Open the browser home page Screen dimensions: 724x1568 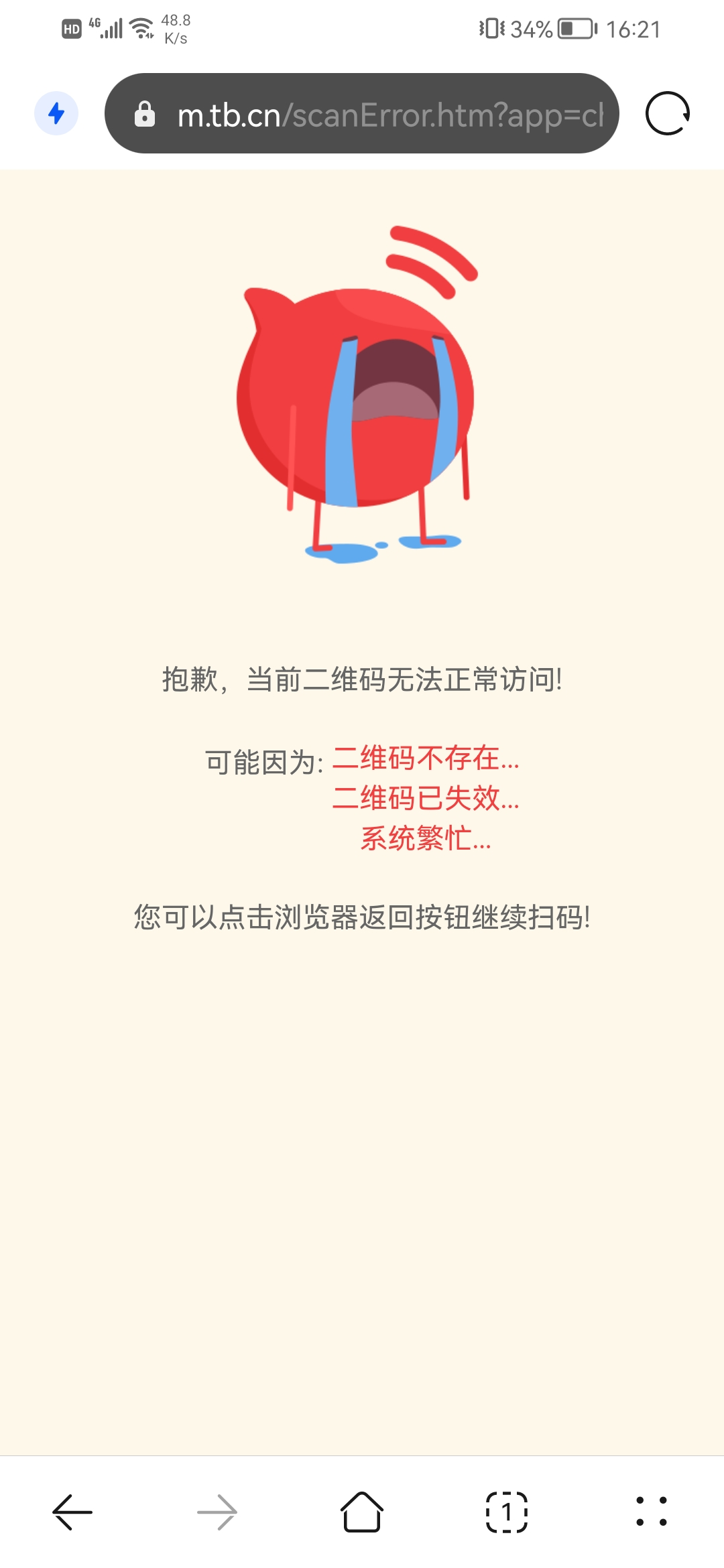coord(362,1512)
